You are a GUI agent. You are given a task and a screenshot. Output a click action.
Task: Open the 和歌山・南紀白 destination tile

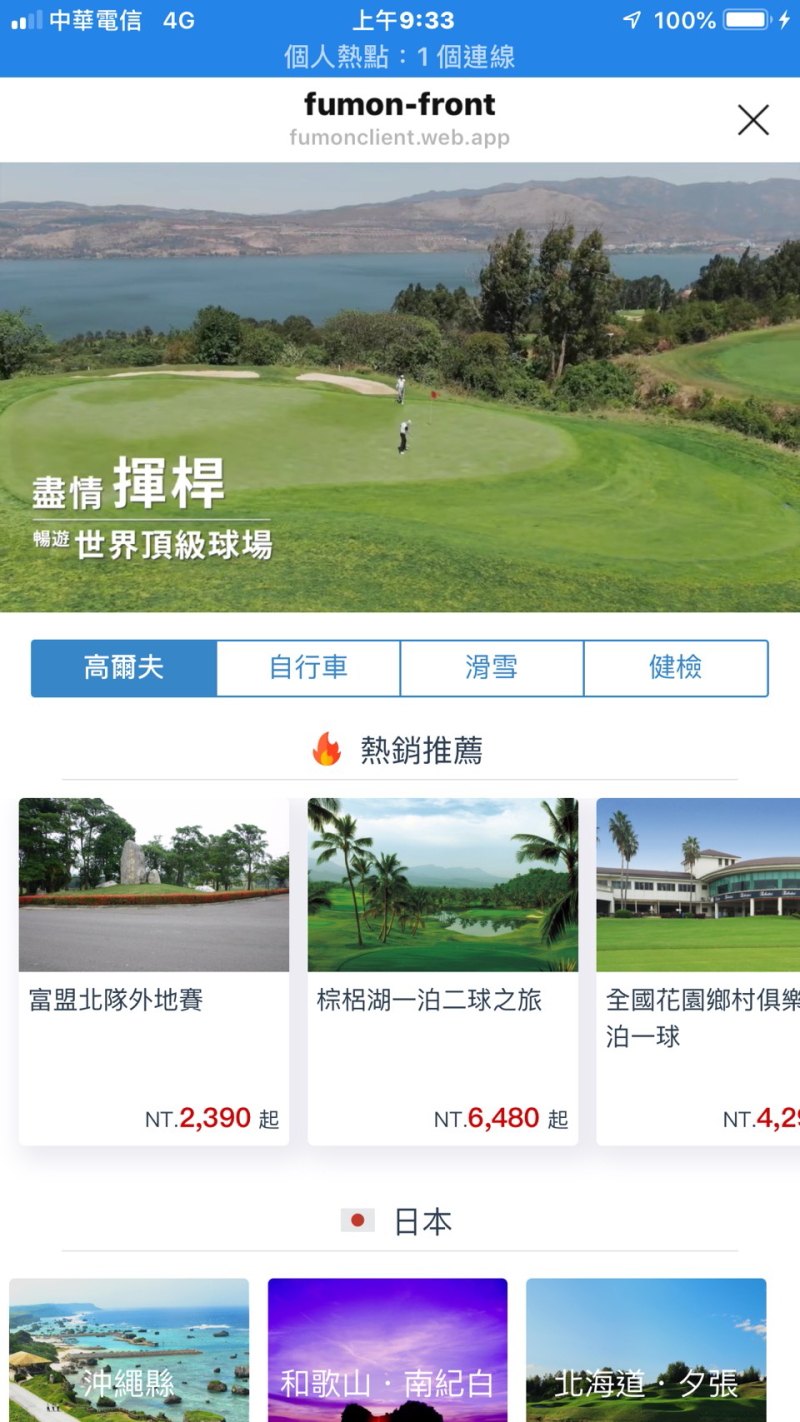[x=388, y=1350]
